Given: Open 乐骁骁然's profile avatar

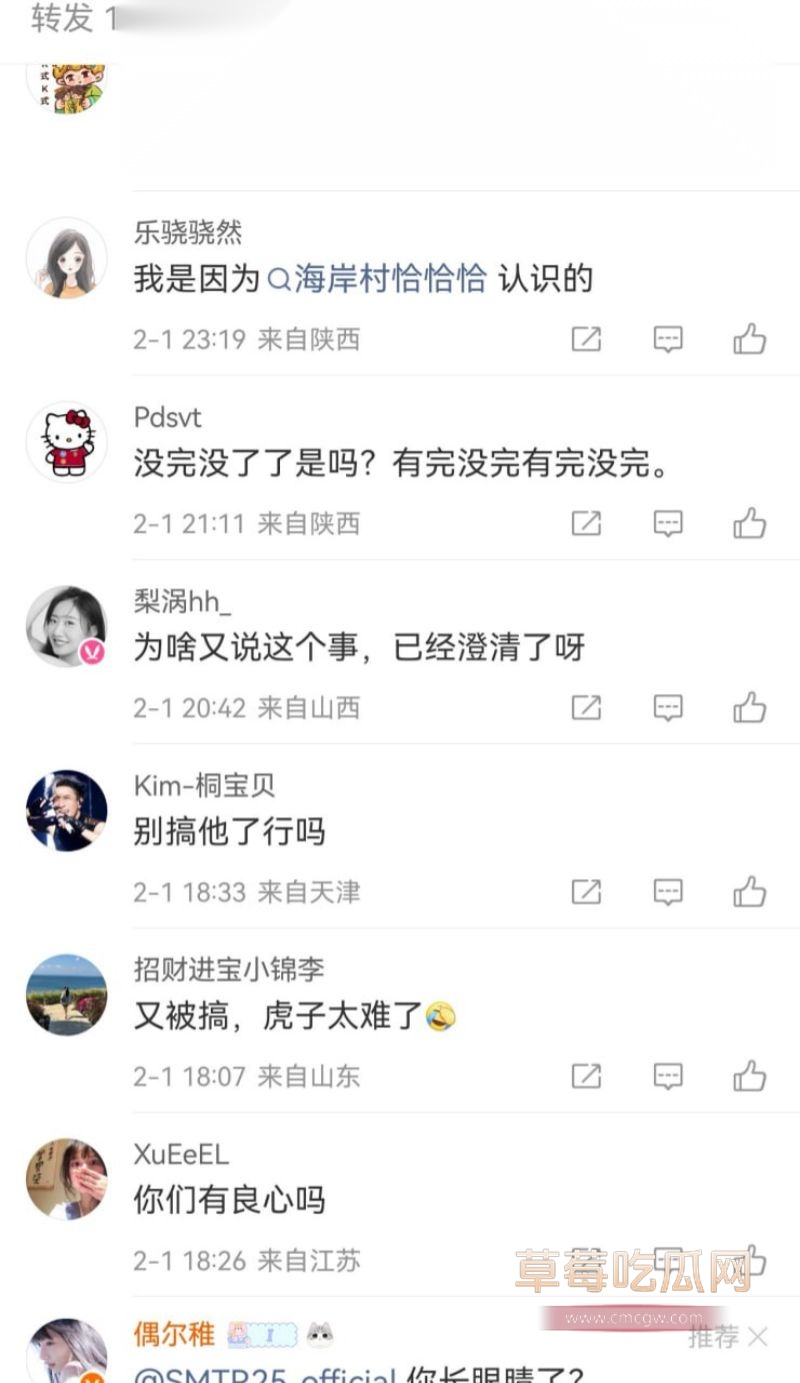Looking at the screenshot, I should [66, 258].
